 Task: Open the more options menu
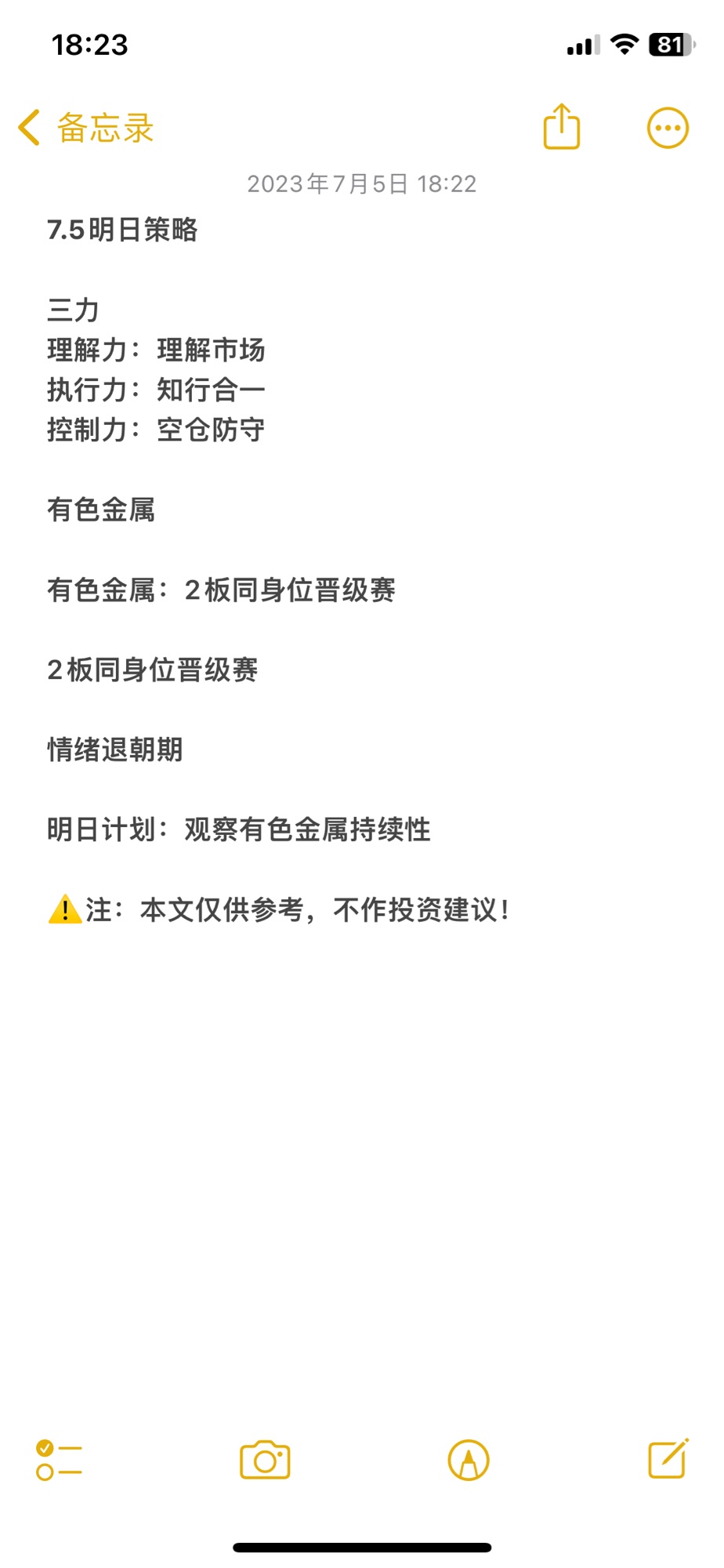(x=668, y=128)
